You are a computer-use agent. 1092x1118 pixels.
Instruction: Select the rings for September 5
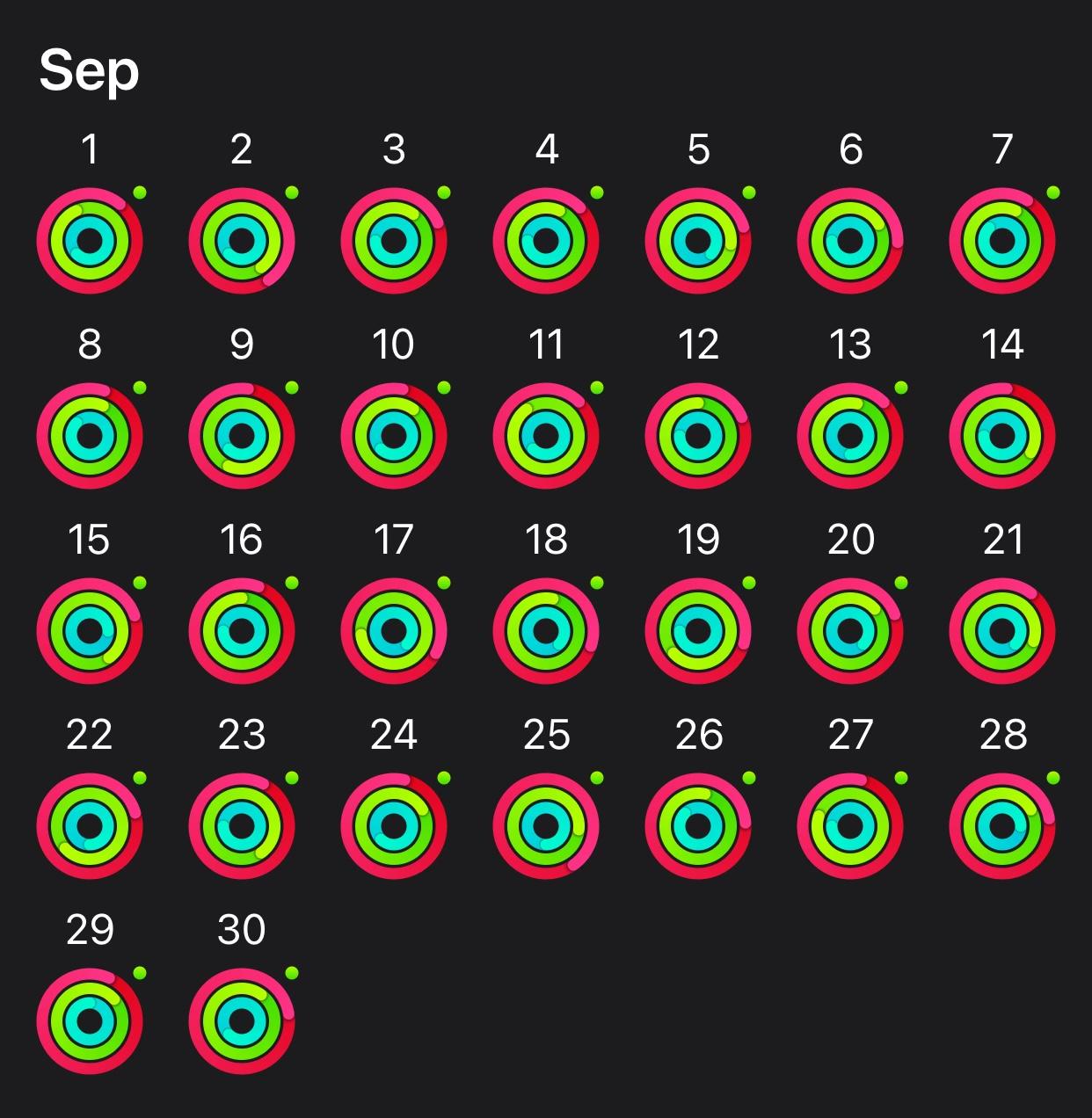698,241
